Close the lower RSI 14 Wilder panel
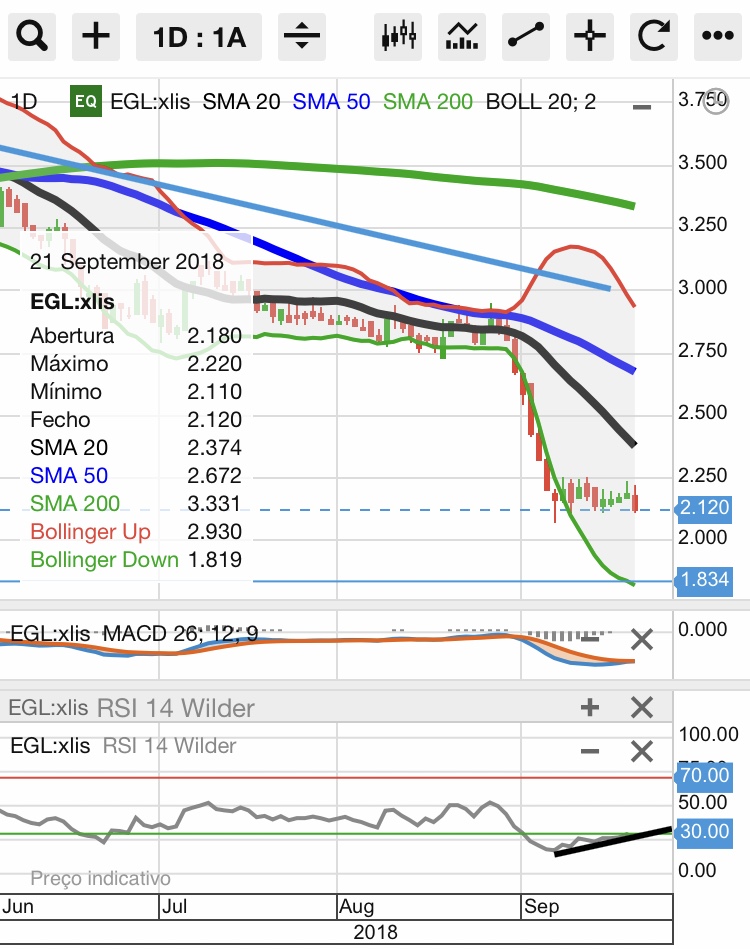750x949 pixels. click(641, 751)
